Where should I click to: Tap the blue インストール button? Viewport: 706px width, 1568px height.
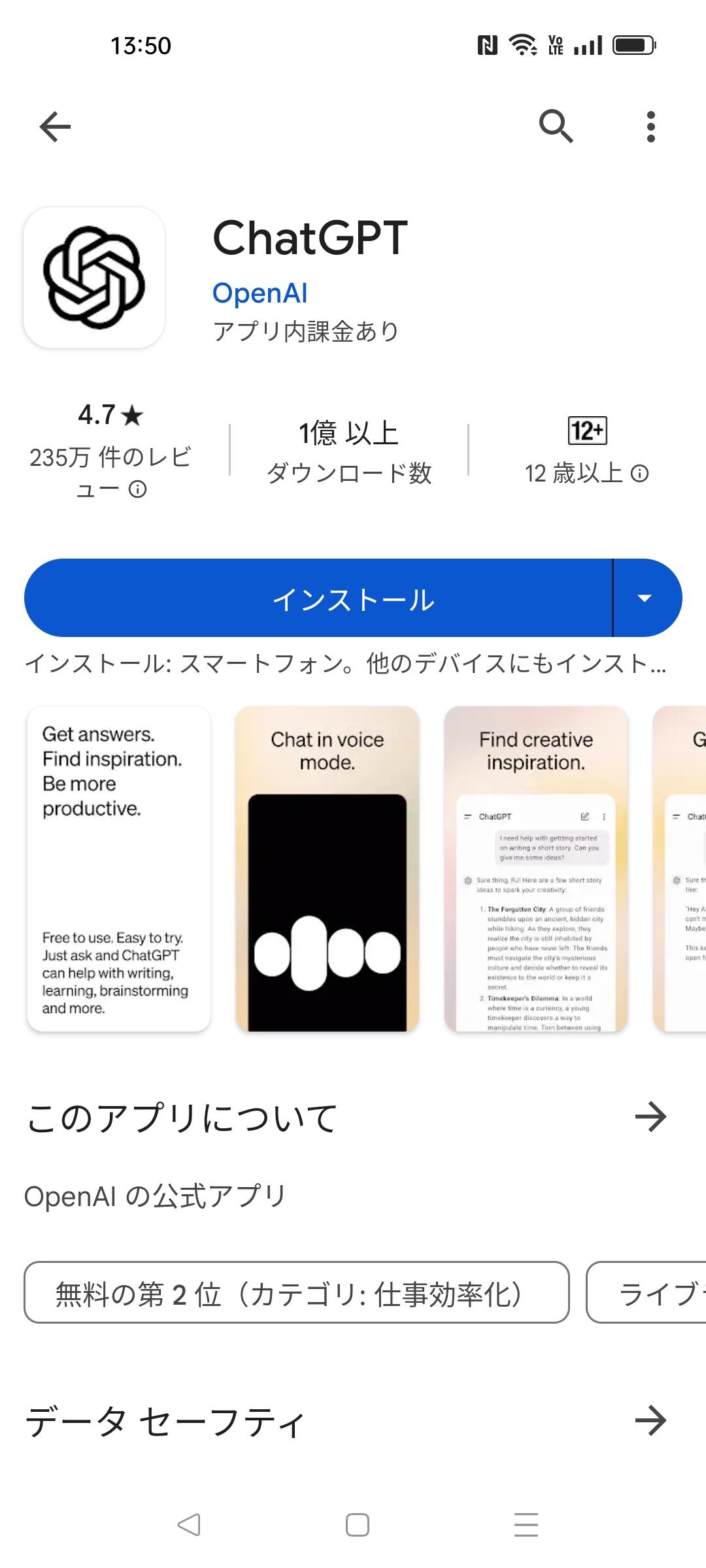pos(318,598)
